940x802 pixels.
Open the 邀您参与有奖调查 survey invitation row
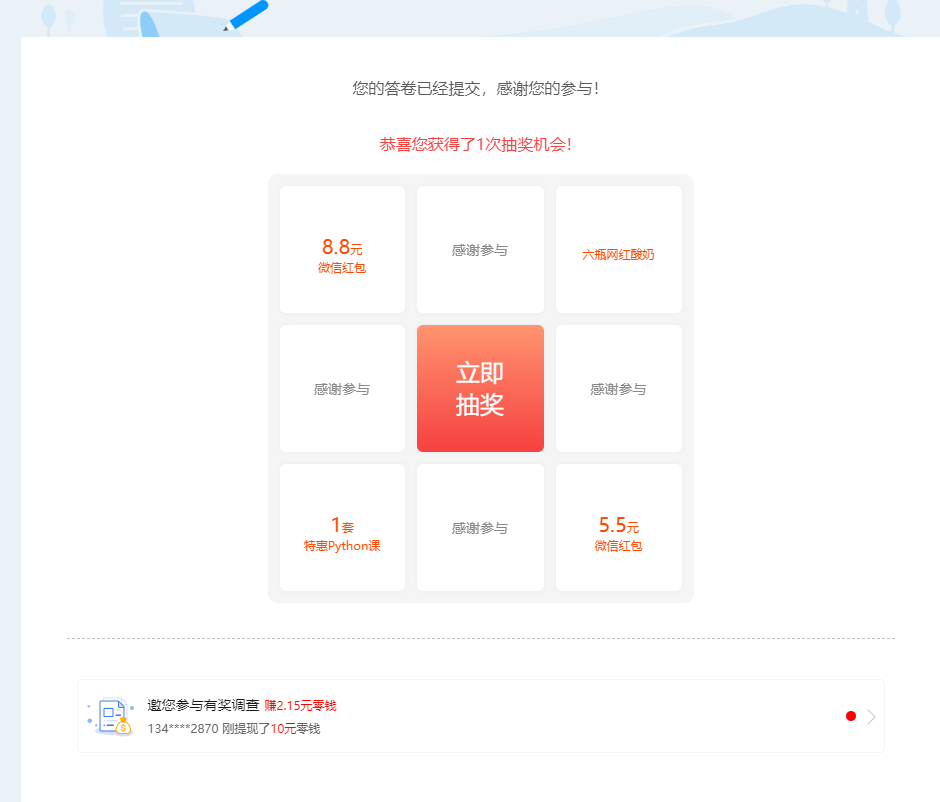click(480, 716)
